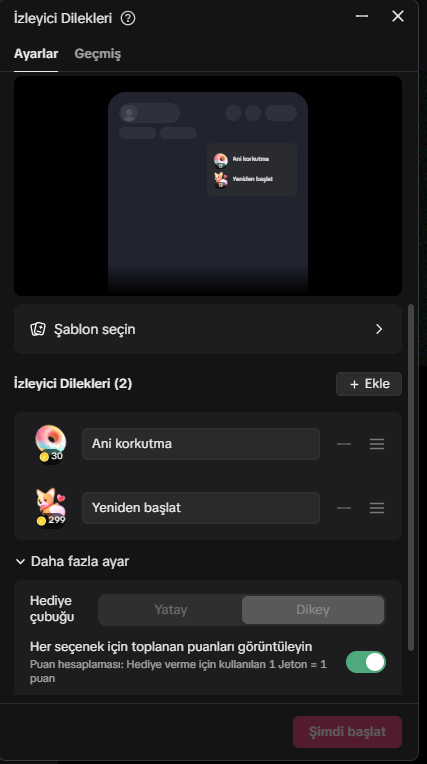Tap Şimdi başlat
This screenshot has width=427, height=764.
tap(347, 731)
